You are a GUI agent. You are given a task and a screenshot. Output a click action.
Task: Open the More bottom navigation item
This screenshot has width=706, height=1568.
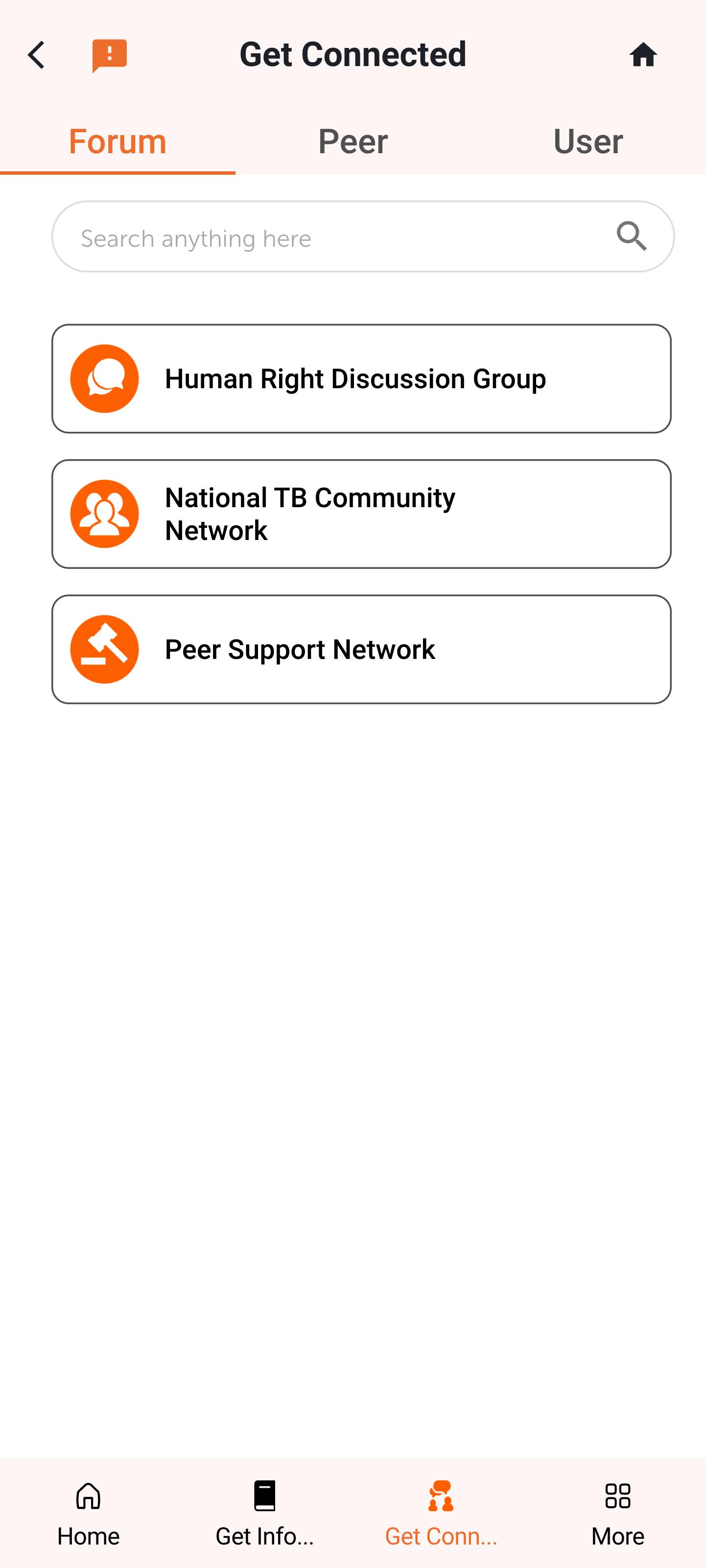(618, 1513)
